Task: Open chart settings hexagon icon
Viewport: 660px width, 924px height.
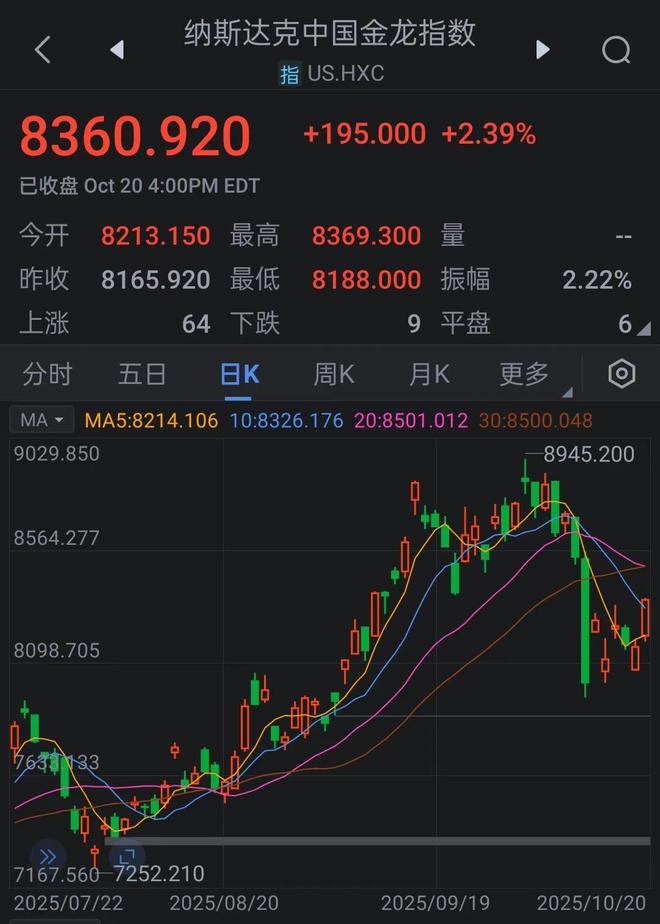Action: point(622,374)
